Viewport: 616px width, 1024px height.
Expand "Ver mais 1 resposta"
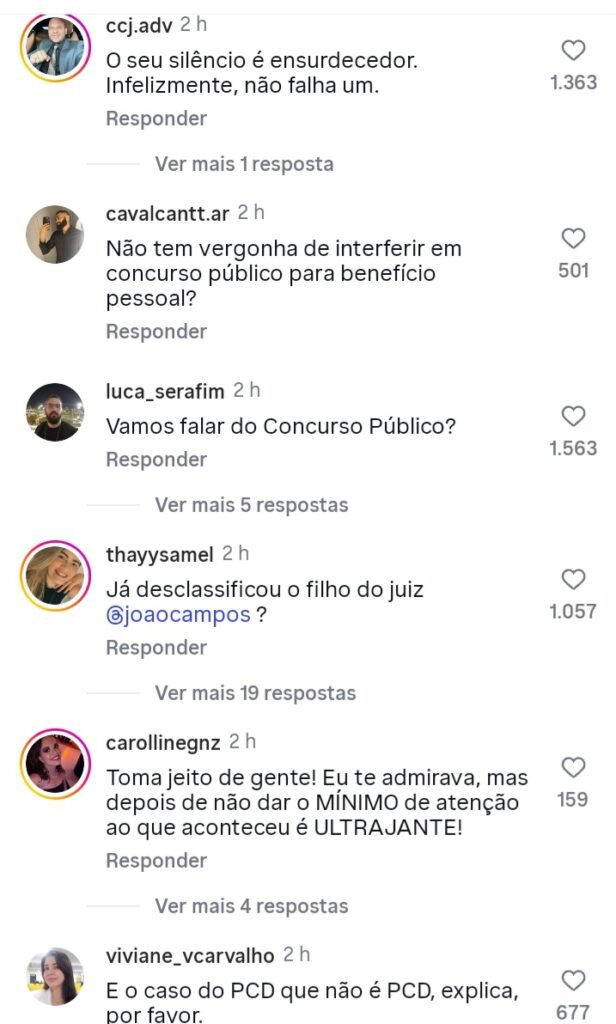(x=243, y=163)
